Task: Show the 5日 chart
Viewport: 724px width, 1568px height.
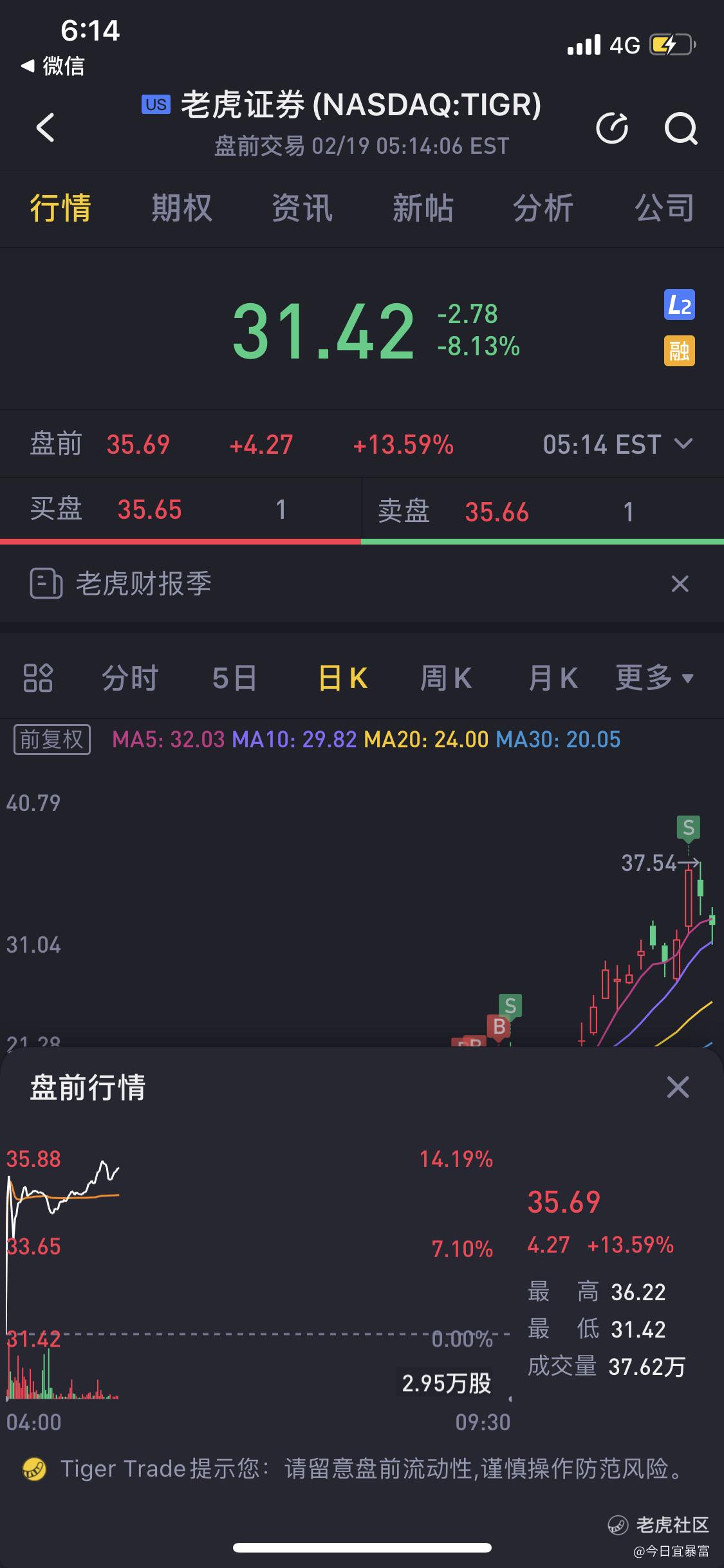Action: coord(234,678)
